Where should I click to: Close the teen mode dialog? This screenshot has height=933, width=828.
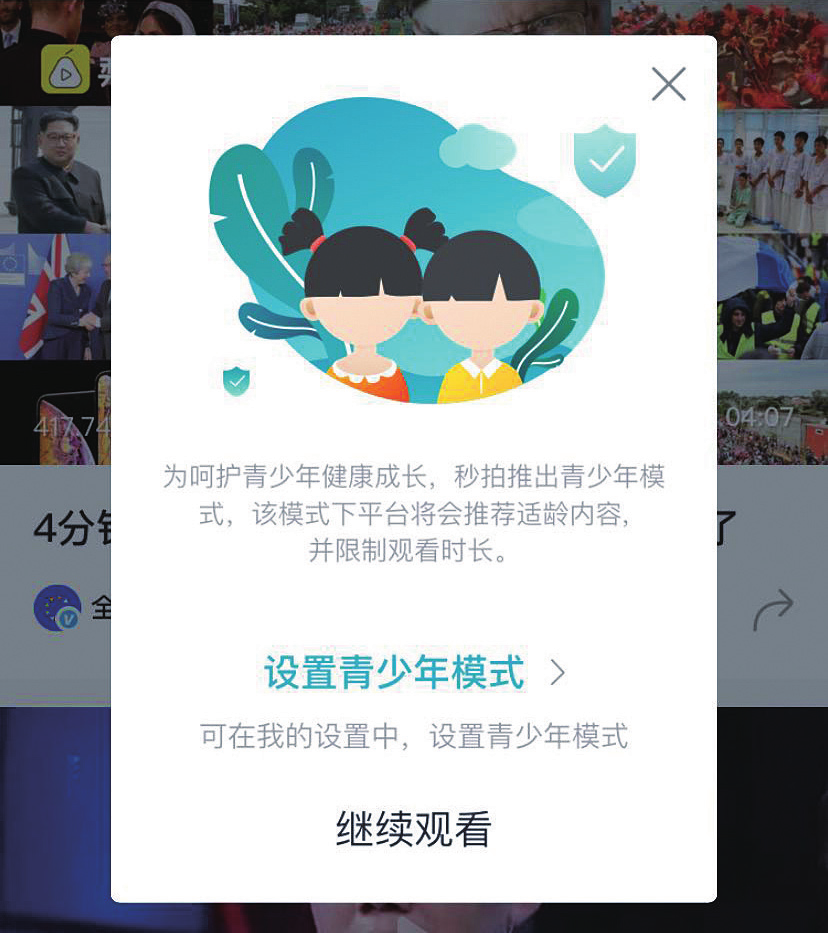point(668,84)
